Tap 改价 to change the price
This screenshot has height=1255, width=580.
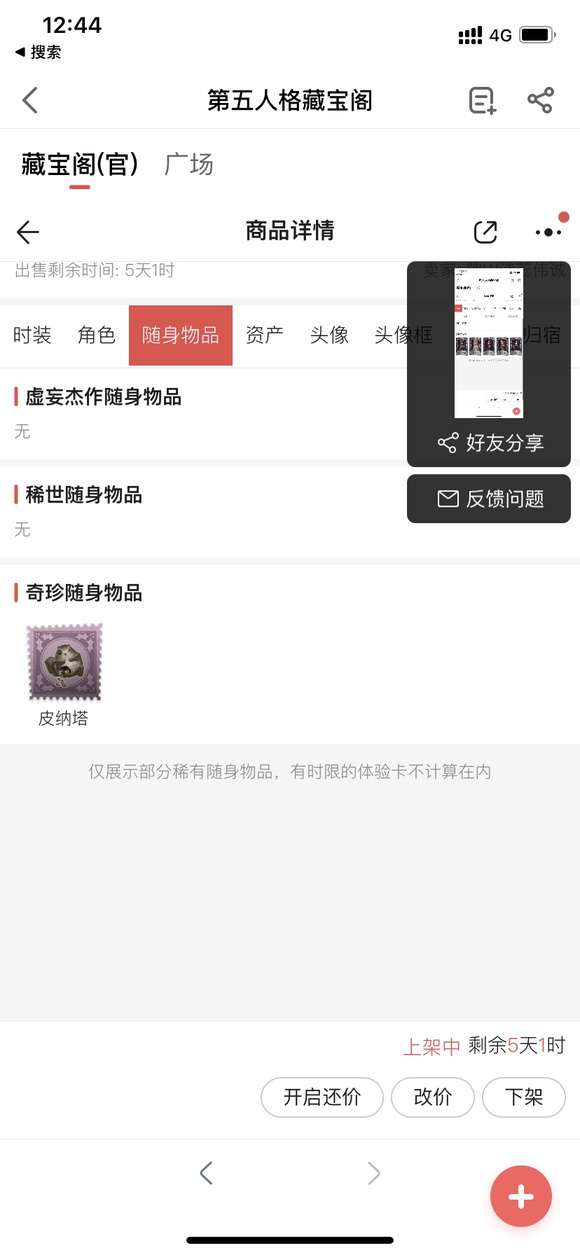coord(433,1097)
